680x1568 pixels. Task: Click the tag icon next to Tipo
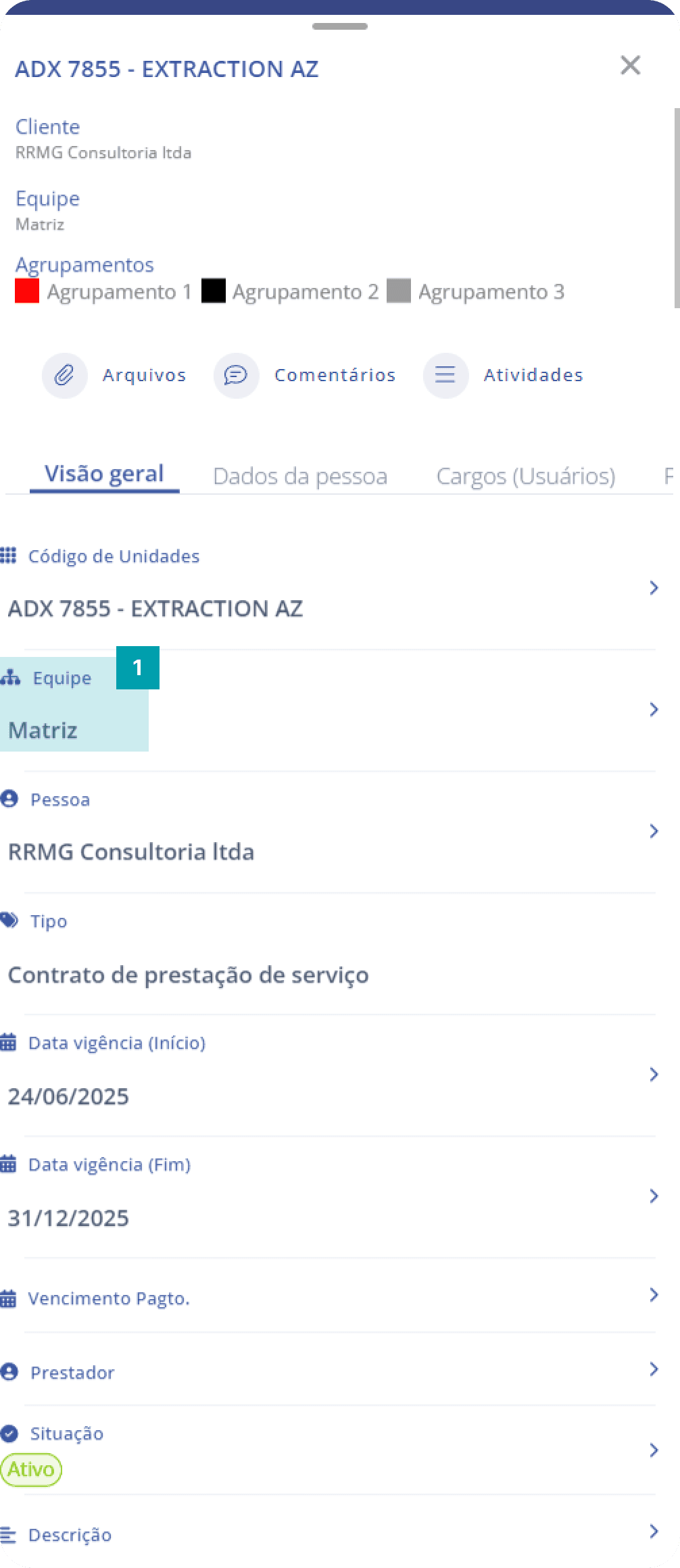click(9, 920)
